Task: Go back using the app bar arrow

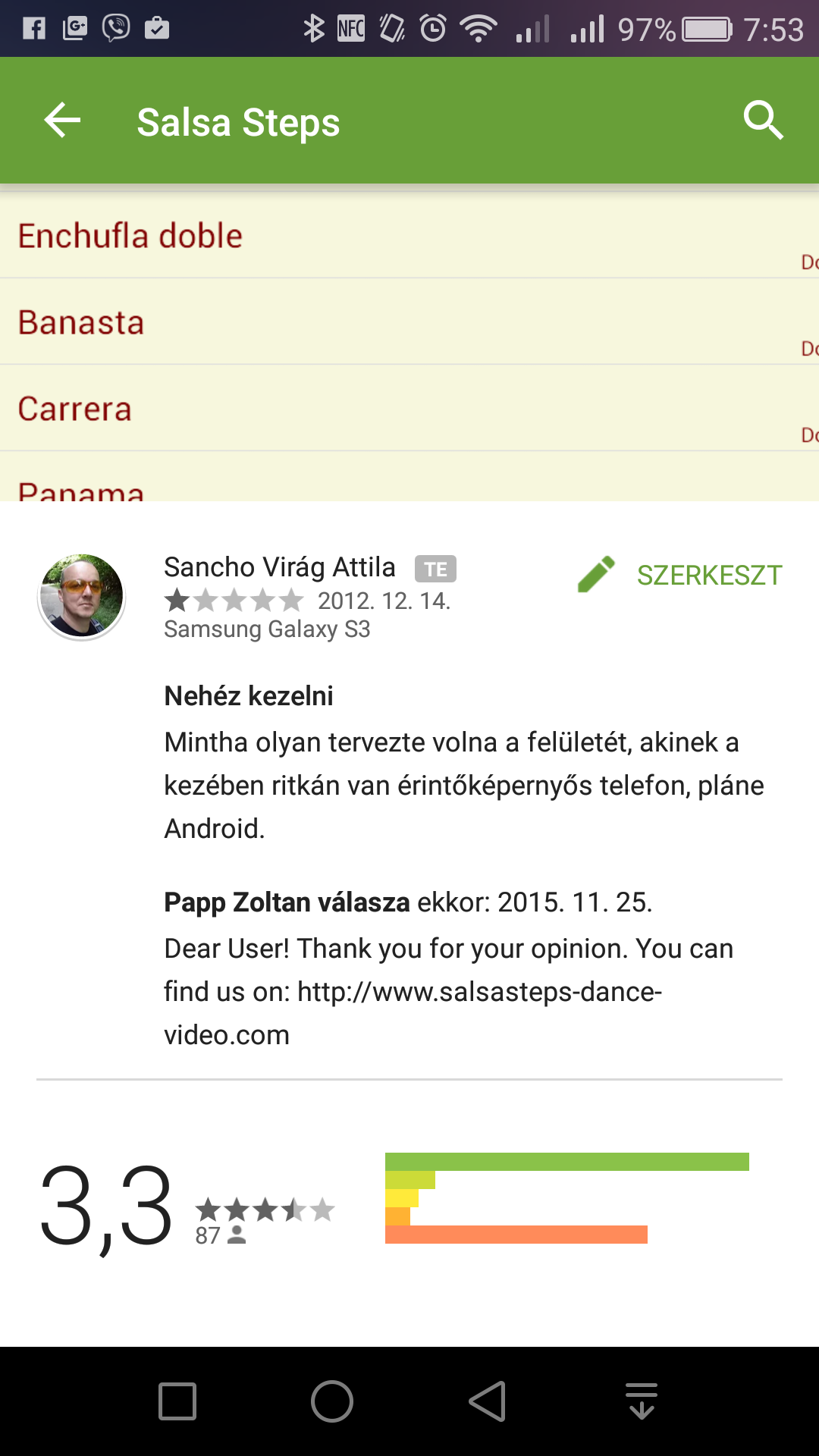Action: click(62, 121)
